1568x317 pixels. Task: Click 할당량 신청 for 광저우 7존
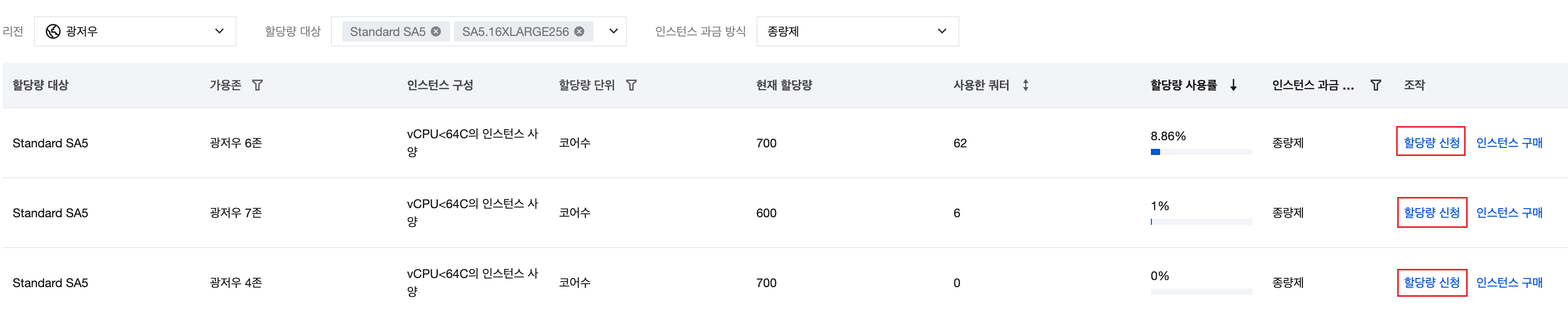pyautogui.click(x=1431, y=212)
